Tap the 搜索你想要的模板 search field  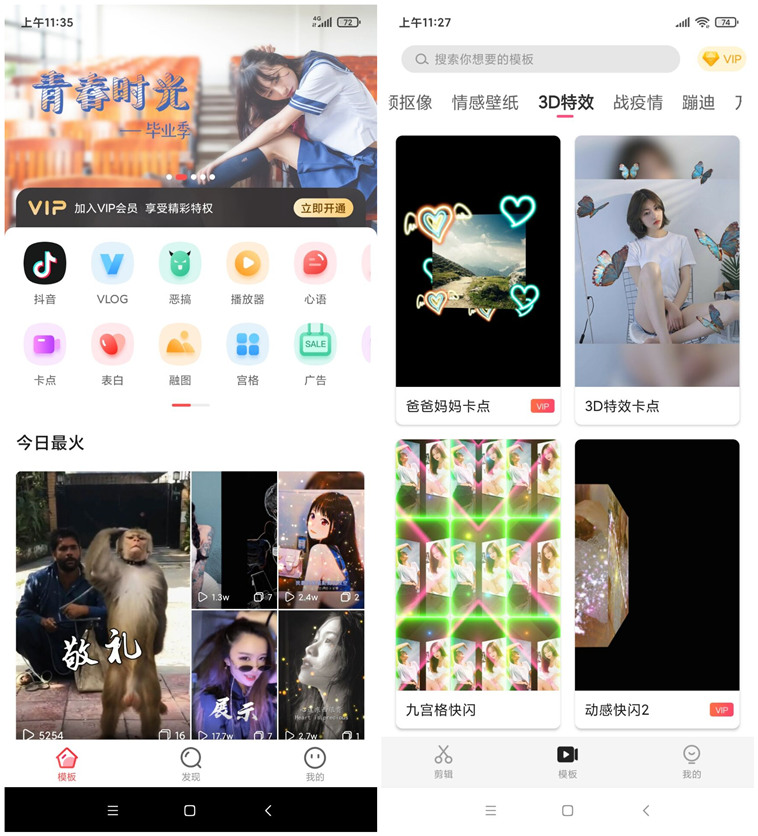540,59
